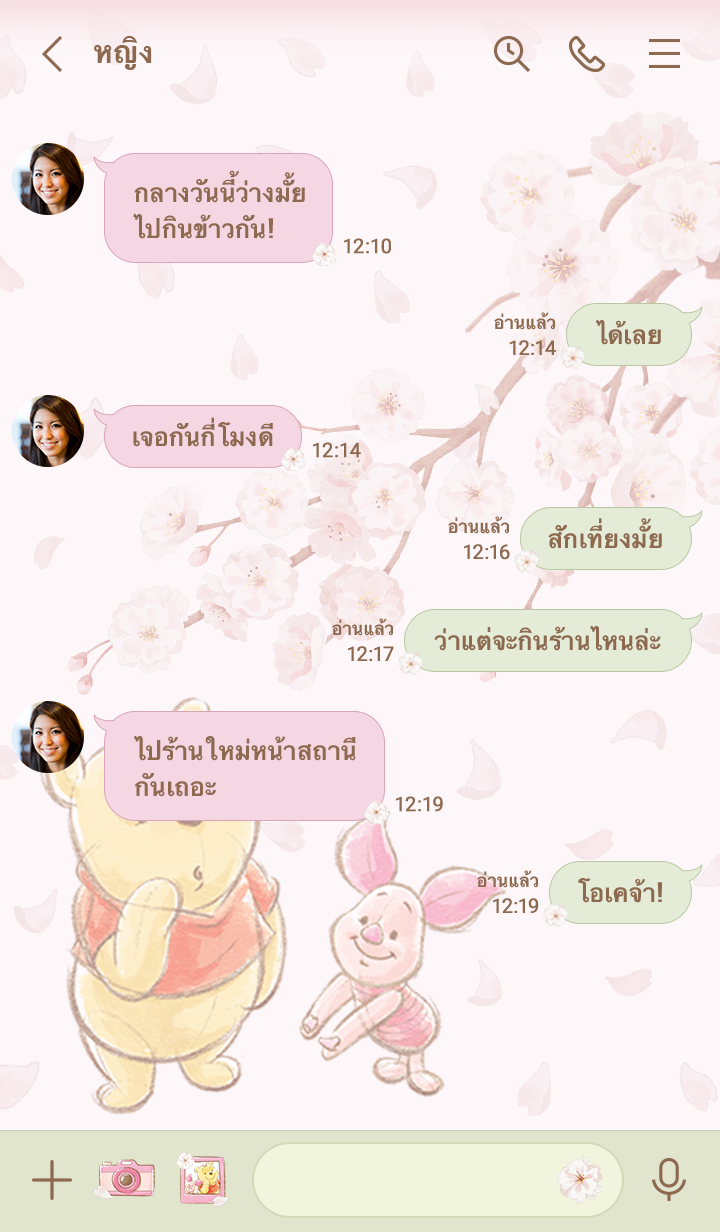The height and width of the screenshot is (1232, 720).
Task: Open the sticker and emoji picker
Action: pyautogui.click(x=581, y=1180)
